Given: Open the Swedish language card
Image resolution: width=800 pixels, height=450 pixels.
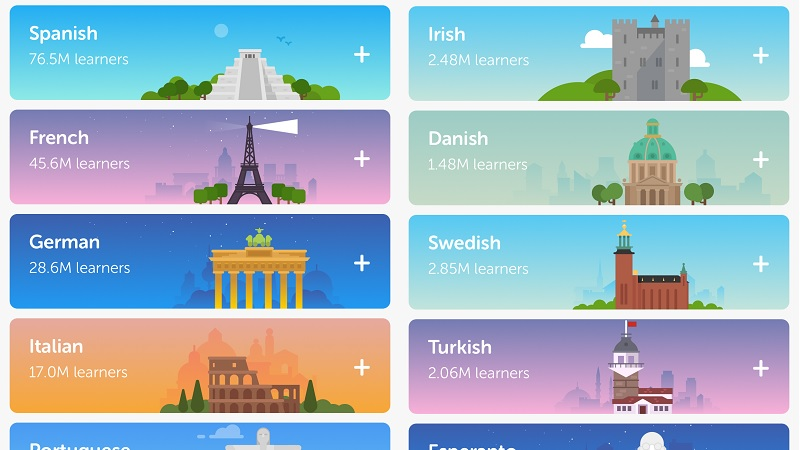Looking at the screenshot, I should click(520, 261).
